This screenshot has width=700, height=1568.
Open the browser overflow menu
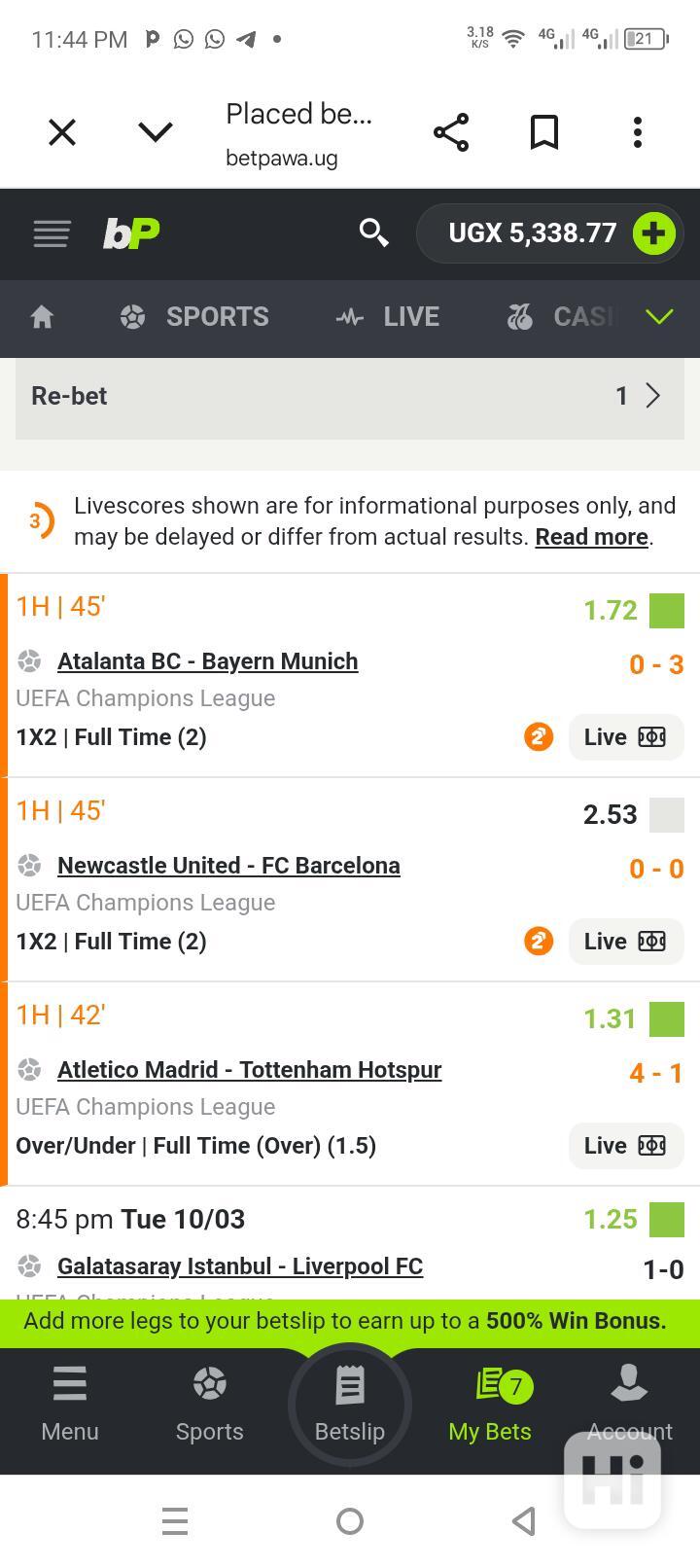[638, 132]
